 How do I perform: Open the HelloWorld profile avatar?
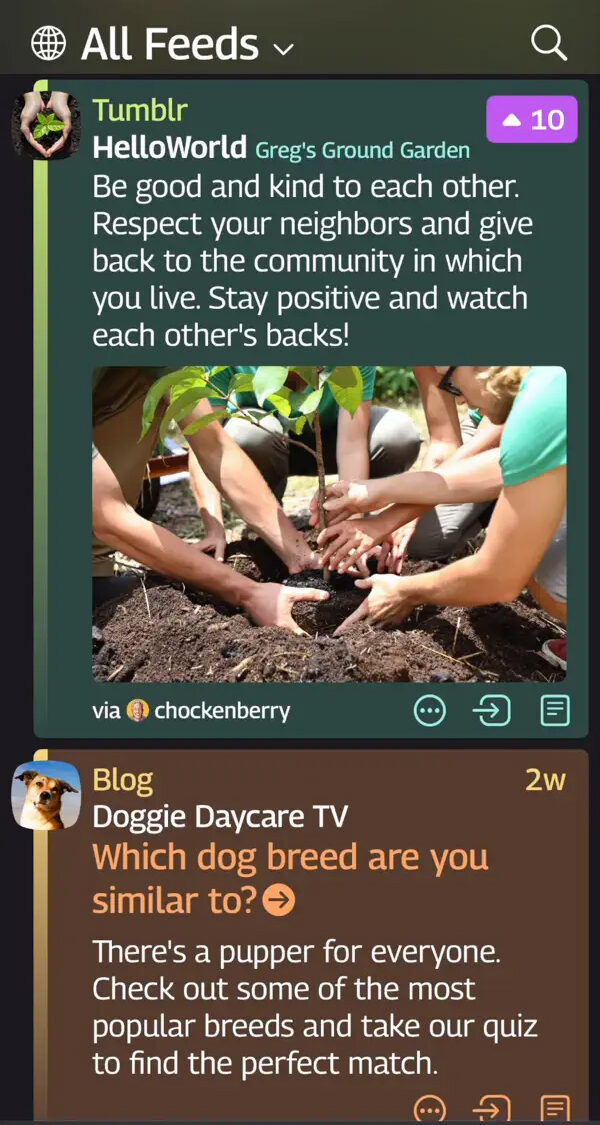coord(46,125)
